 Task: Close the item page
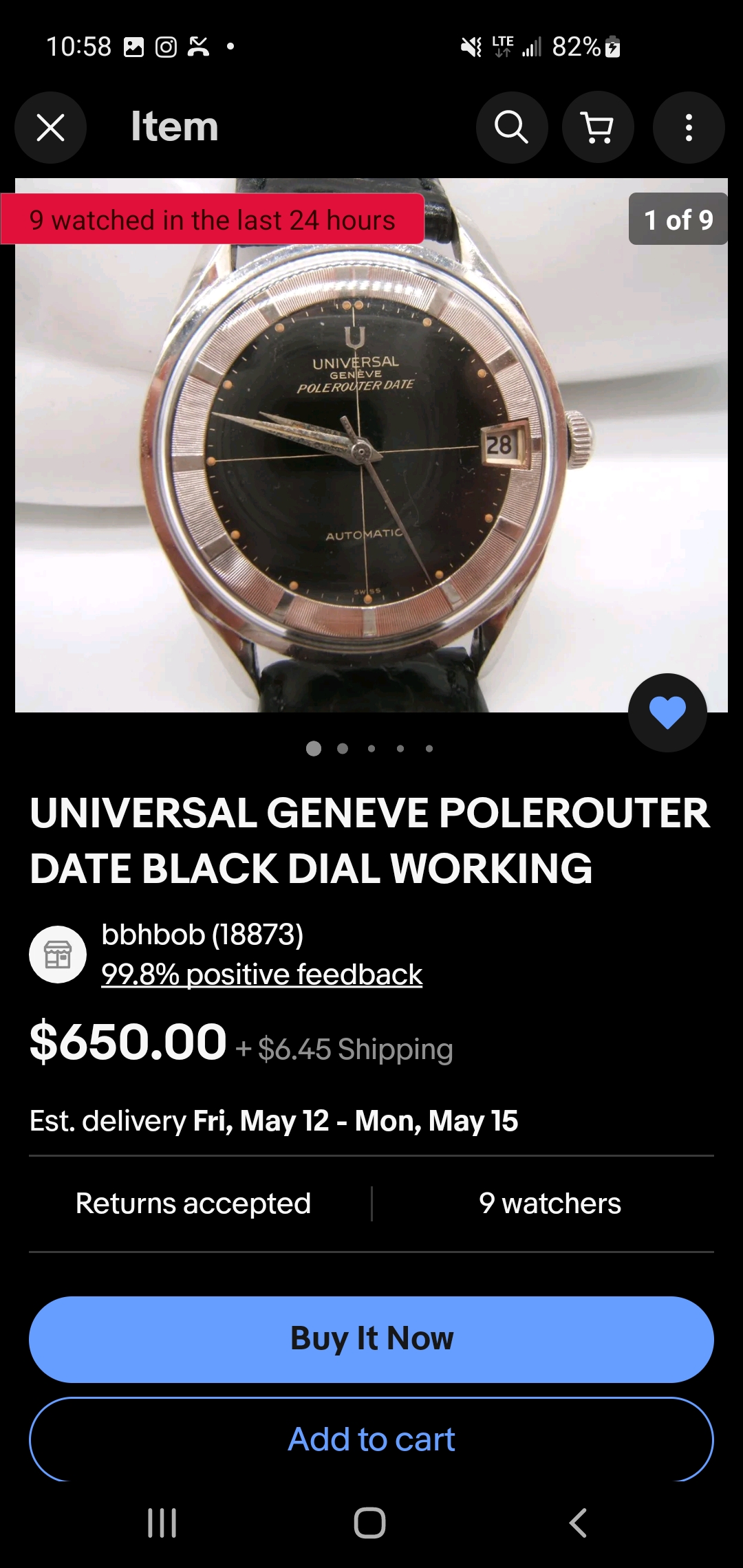(x=50, y=127)
